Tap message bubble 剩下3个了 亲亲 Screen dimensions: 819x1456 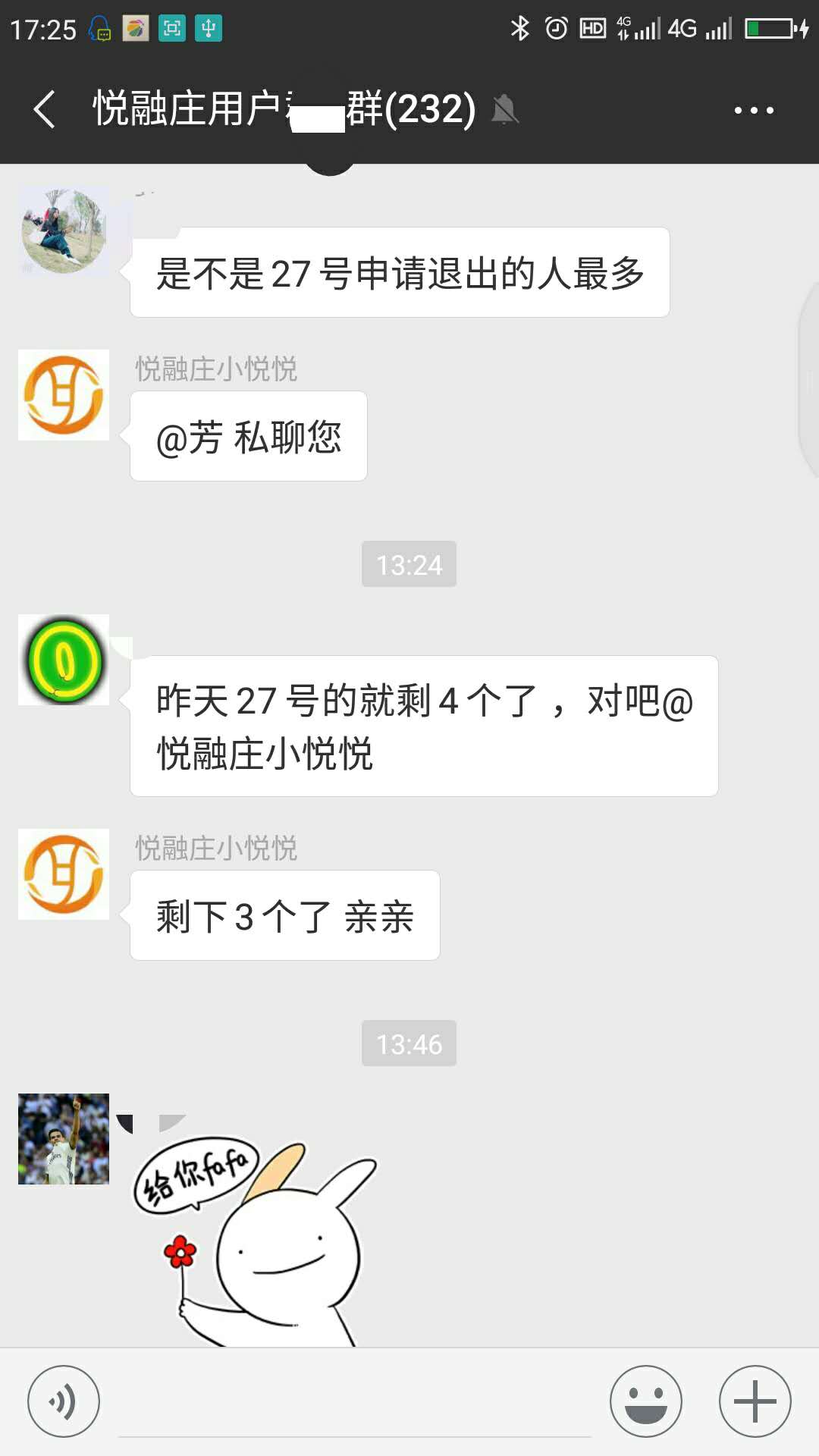(284, 915)
